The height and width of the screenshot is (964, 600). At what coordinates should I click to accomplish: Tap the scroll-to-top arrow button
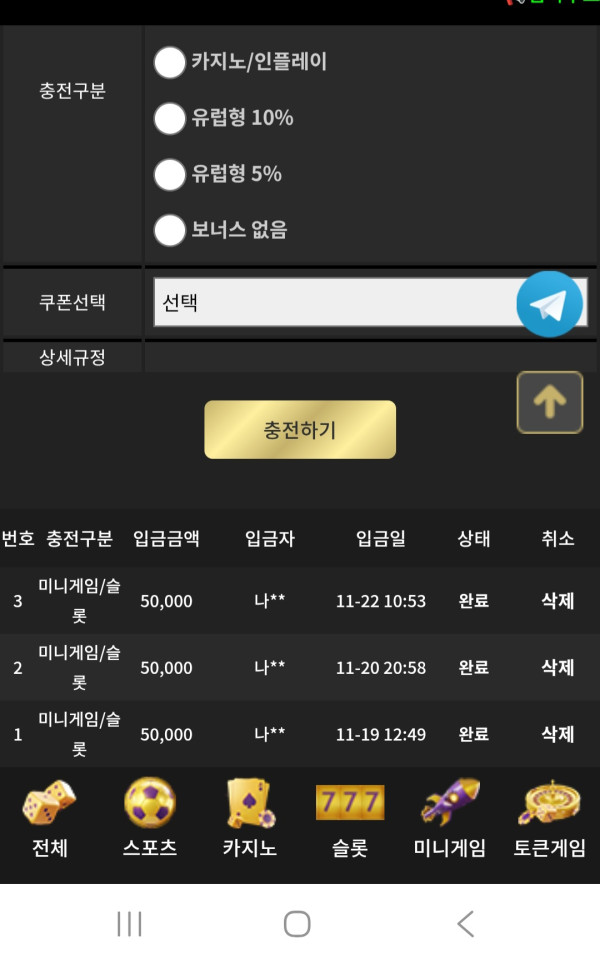549,402
